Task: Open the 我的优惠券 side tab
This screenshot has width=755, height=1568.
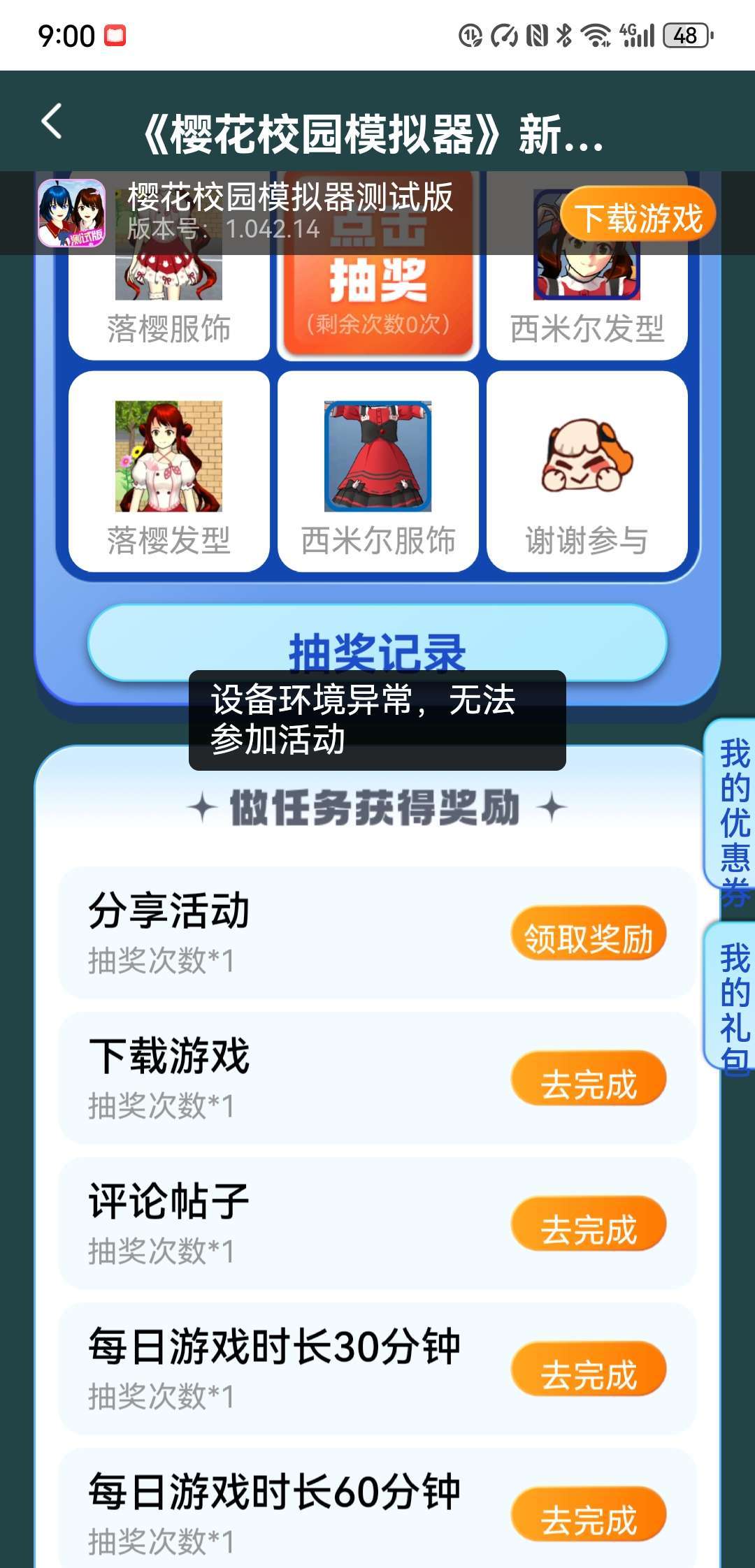Action: point(733,811)
